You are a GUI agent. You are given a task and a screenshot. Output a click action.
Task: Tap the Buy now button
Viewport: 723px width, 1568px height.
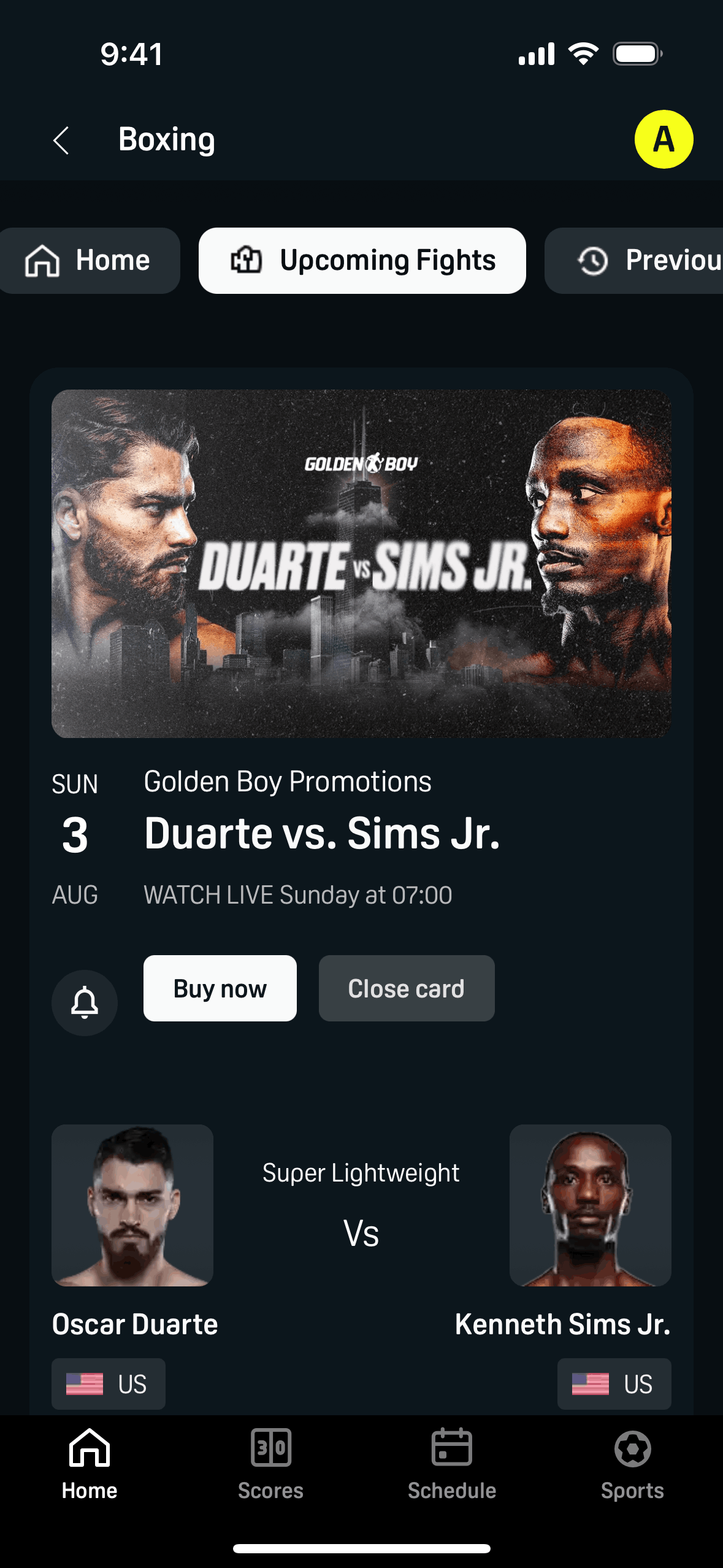click(x=220, y=988)
